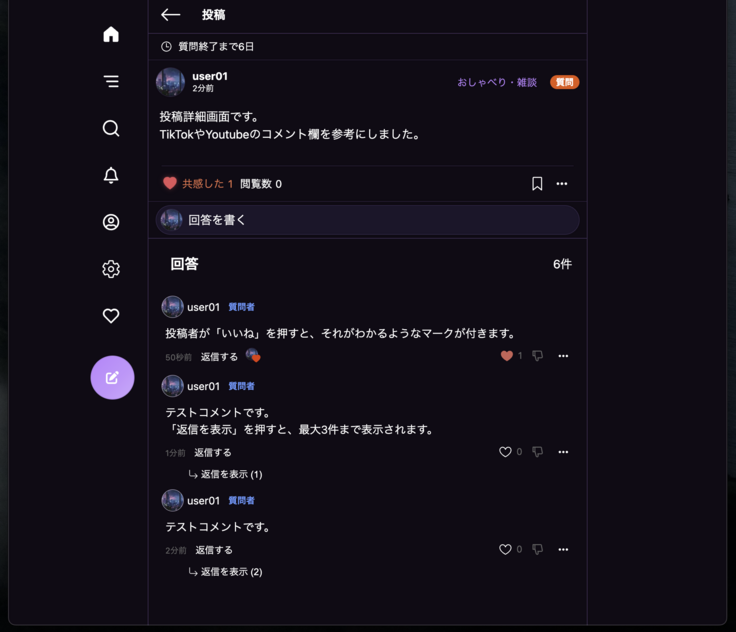Open options for the 50秒前 answer
Image resolution: width=736 pixels, height=632 pixels.
click(563, 356)
